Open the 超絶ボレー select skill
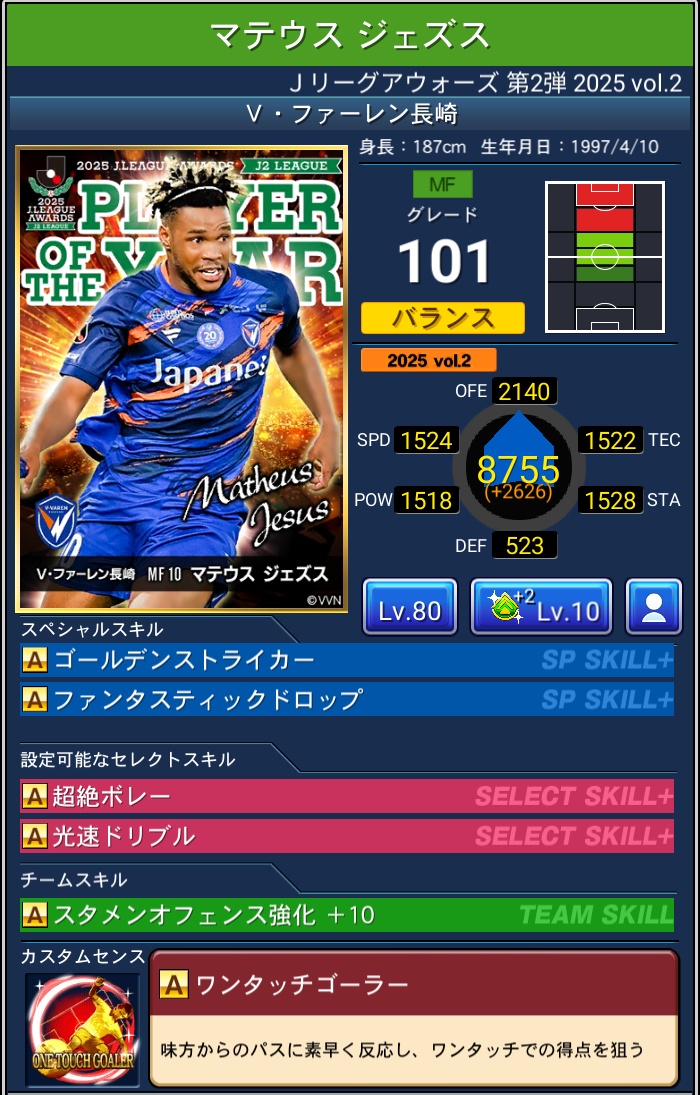Viewport: 700px width, 1095px height. click(346, 796)
